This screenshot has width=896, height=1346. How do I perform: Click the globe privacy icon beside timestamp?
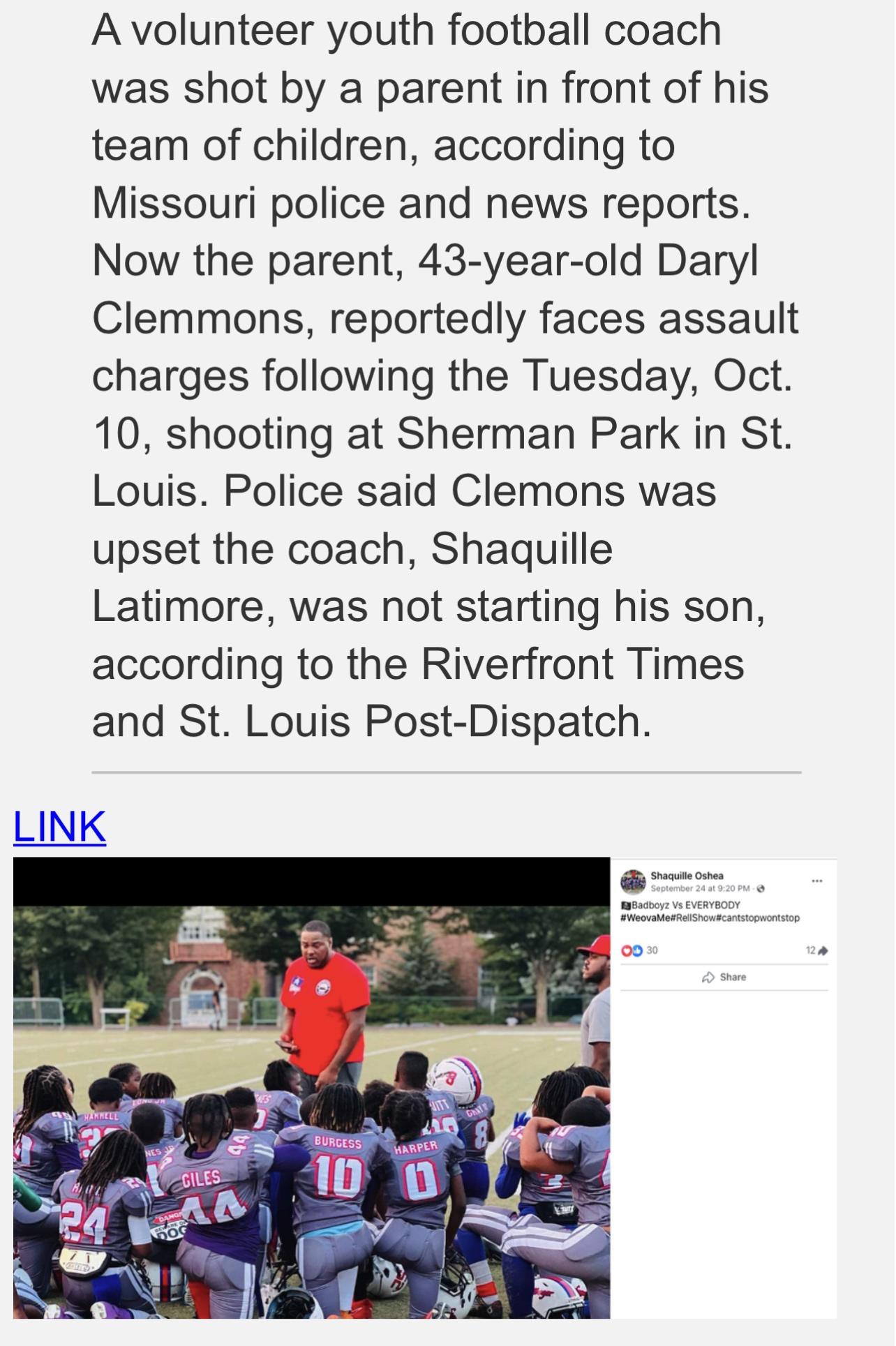click(x=761, y=888)
